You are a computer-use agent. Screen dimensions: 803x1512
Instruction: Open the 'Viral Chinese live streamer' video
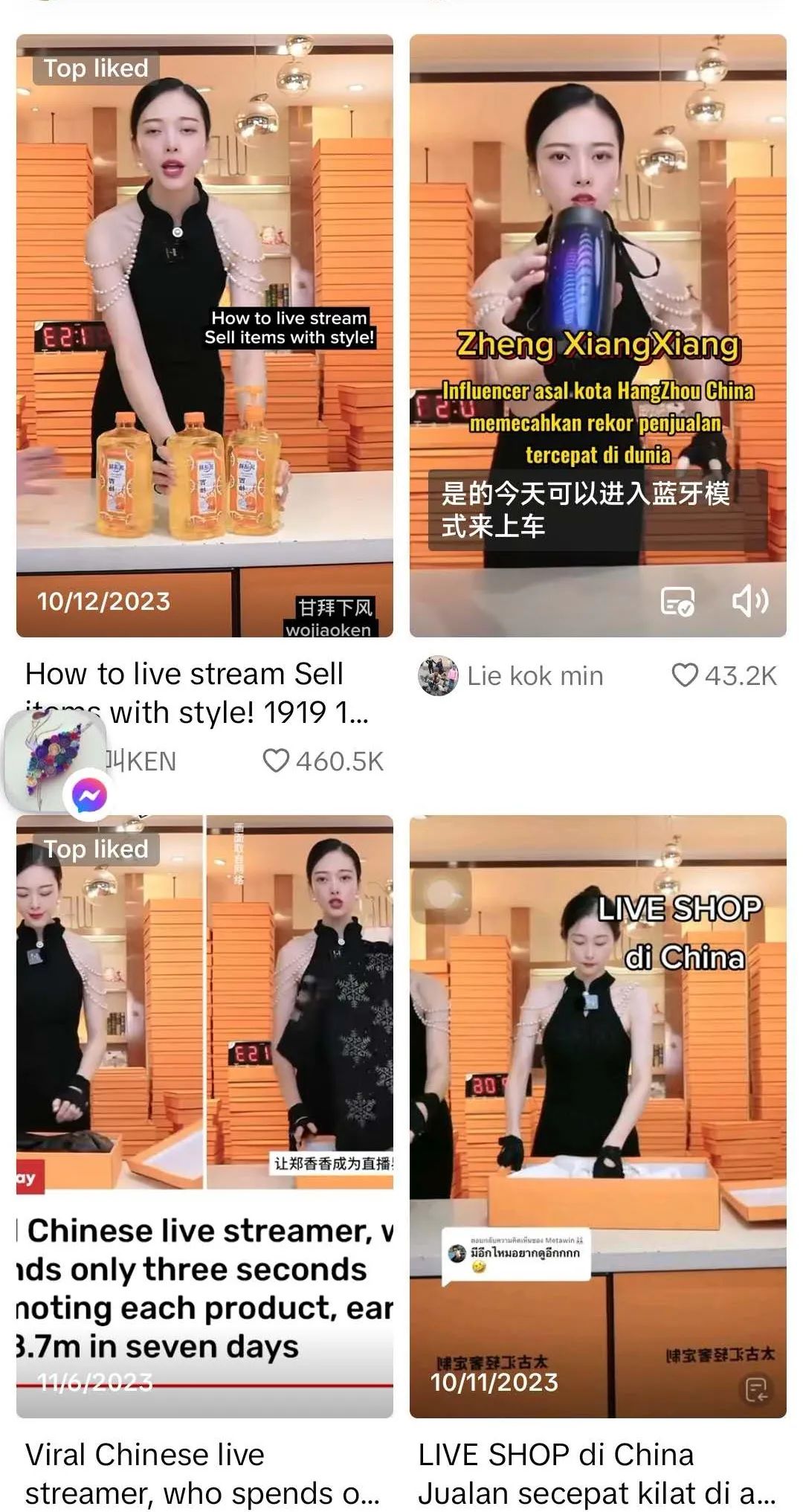pos(204,1116)
